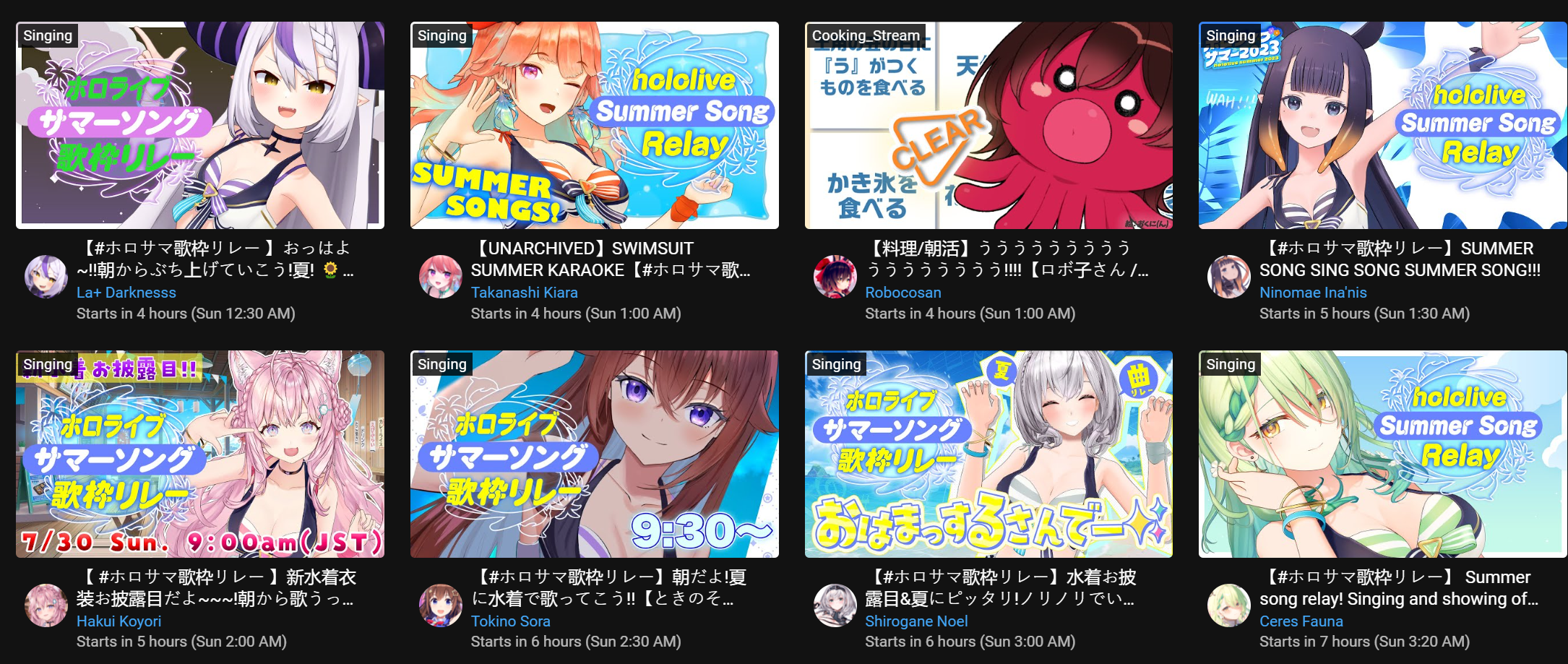Screen dimensions: 1568x664
Task: Open Tokino Sora's 9:30 stream thumbnail
Action: point(594,454)
